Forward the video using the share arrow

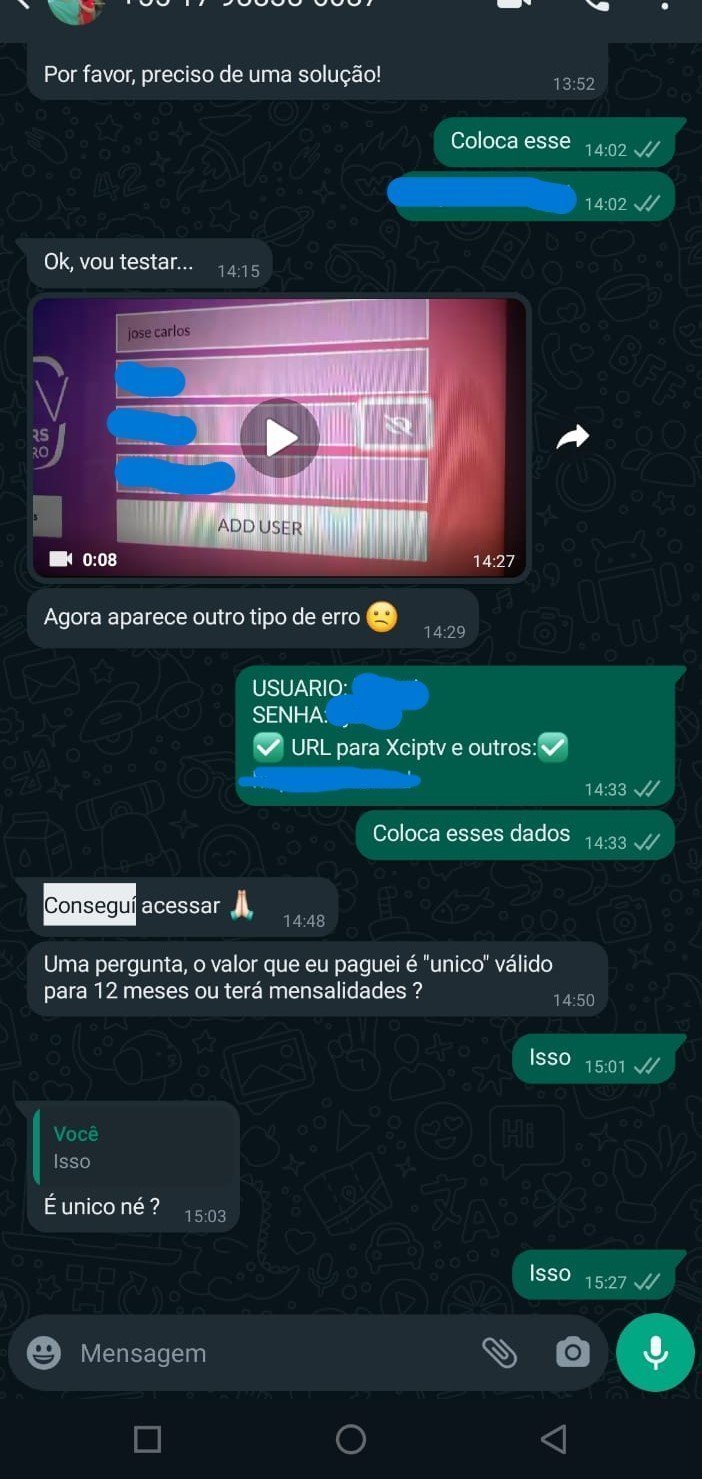pos(572,437)
